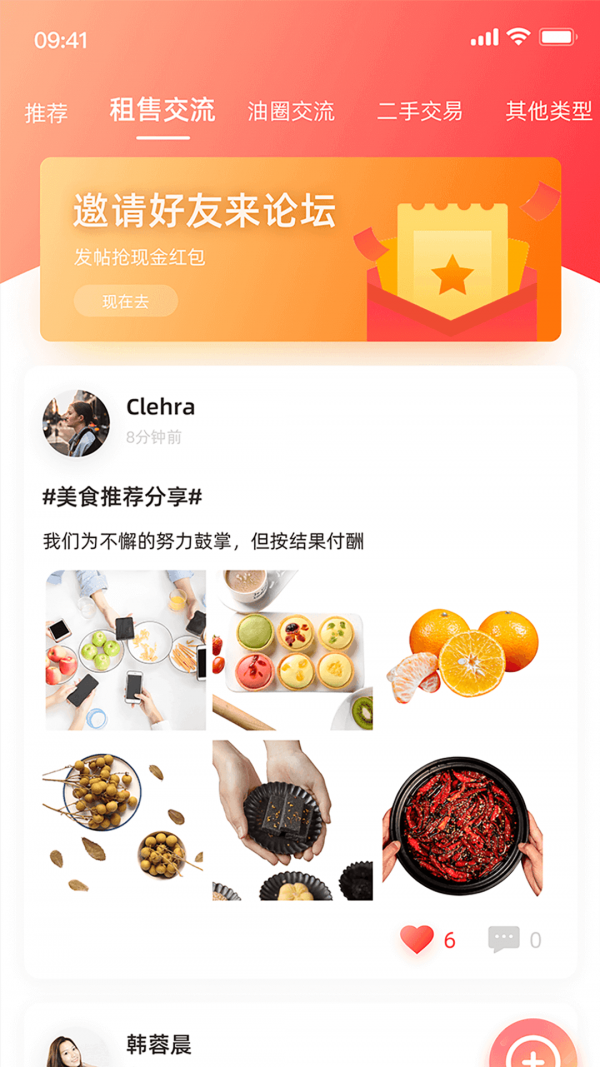The image size is (600, 1067).
Task: View the chili pot photo
Action: 462,820
